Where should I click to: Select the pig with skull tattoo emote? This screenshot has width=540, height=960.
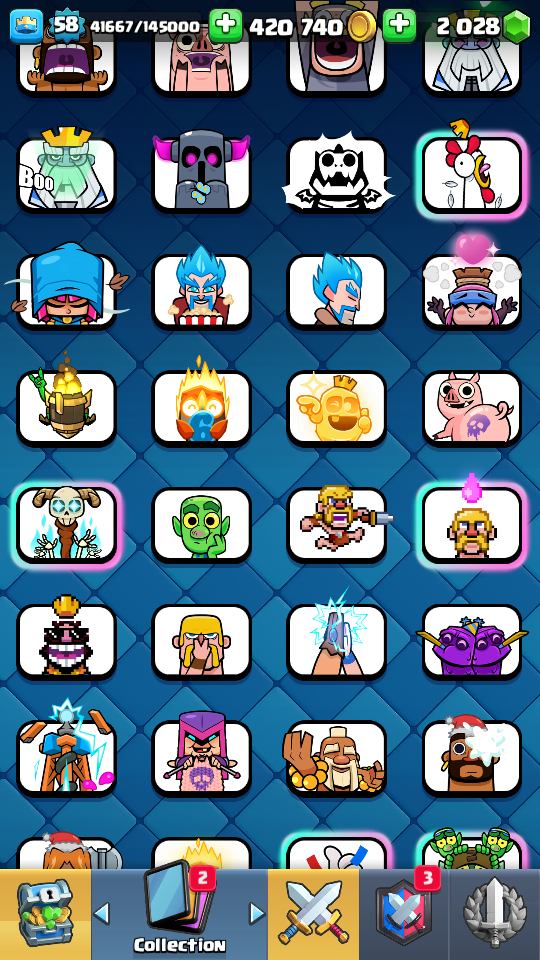click(471, 408)
